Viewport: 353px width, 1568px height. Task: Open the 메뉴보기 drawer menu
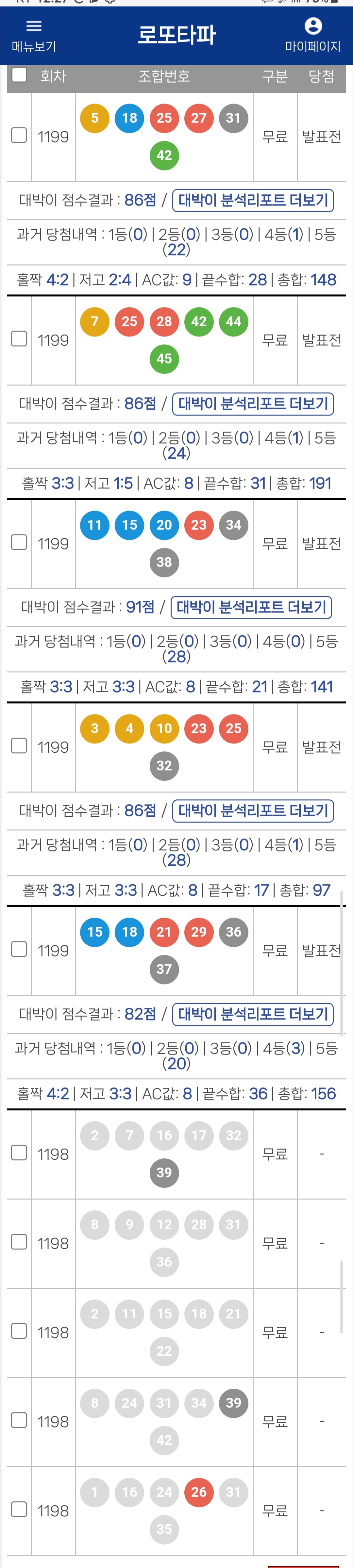(x=34, y=35)
